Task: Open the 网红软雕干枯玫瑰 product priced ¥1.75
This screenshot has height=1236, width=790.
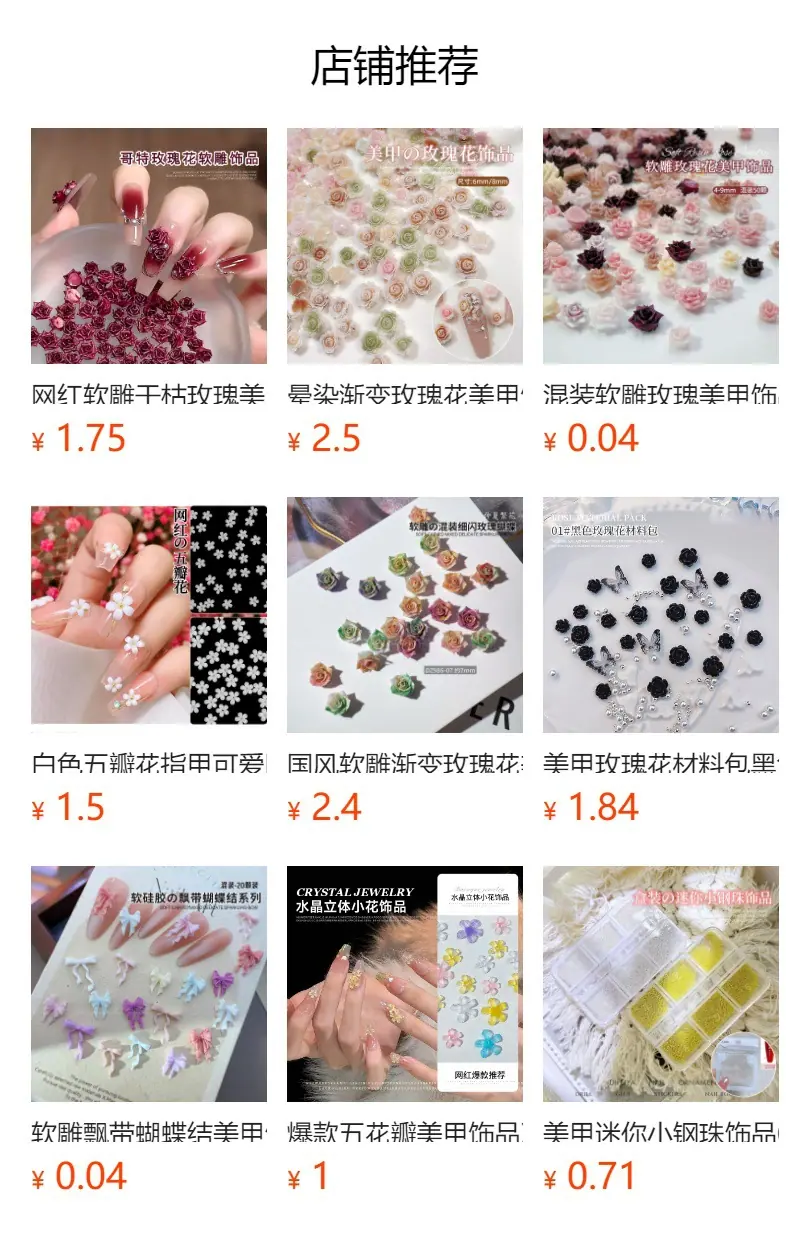Action: tap(149, 292)
